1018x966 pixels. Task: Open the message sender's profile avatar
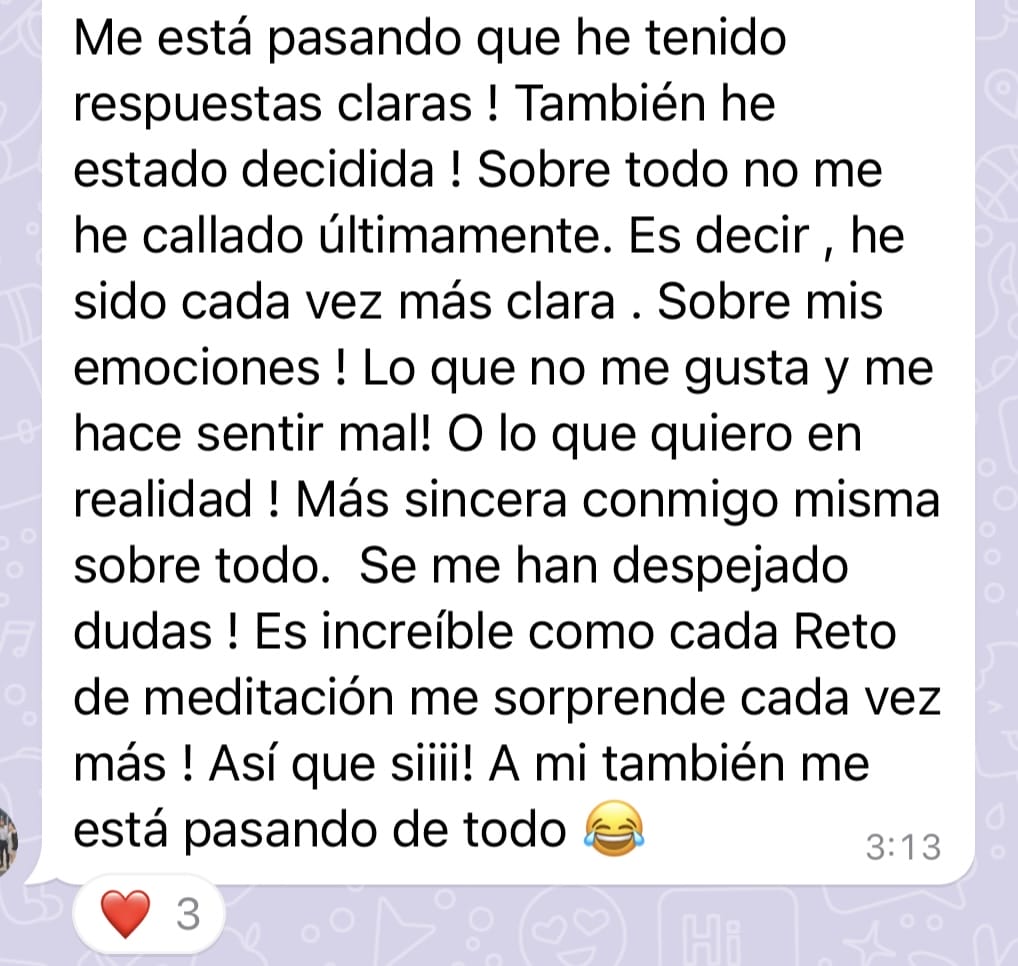(8, 839)
